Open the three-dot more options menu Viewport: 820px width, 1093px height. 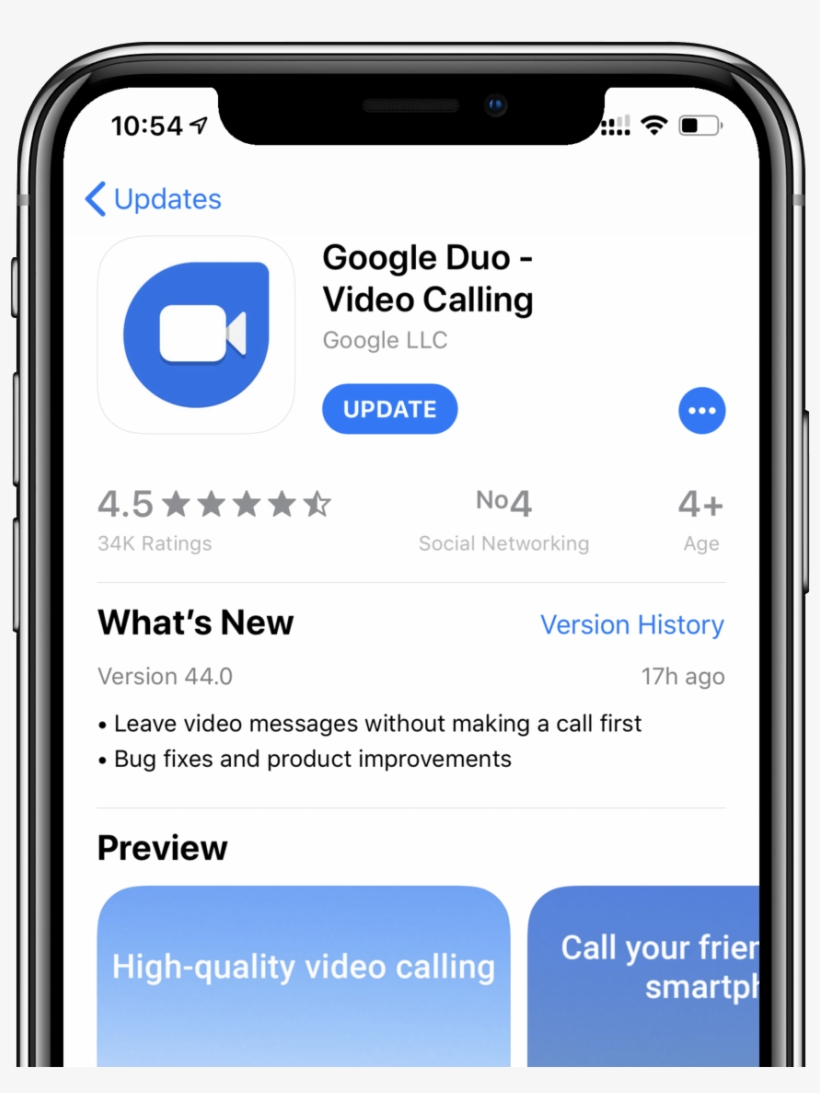tap(701, 411)
